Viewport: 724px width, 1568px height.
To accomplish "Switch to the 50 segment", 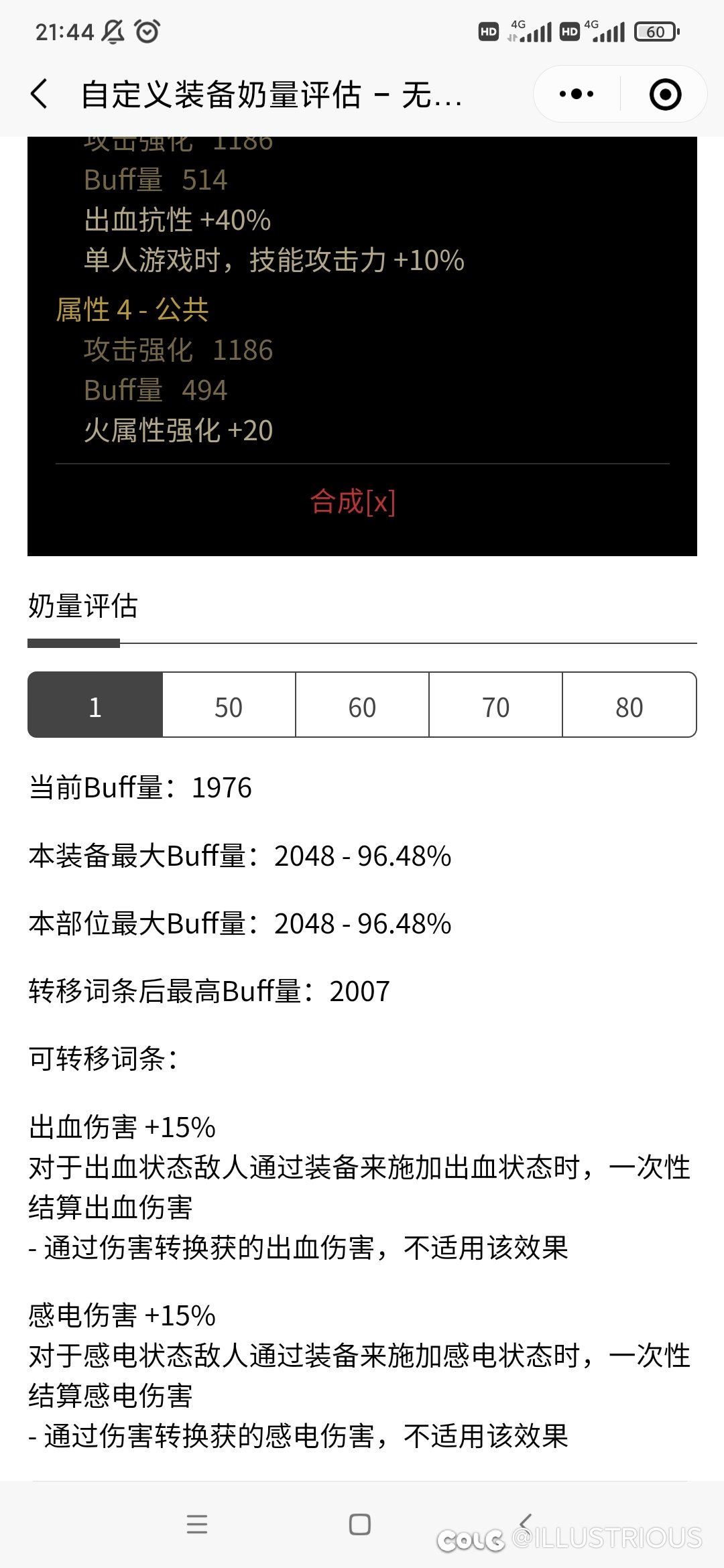I will click(229, 706).
